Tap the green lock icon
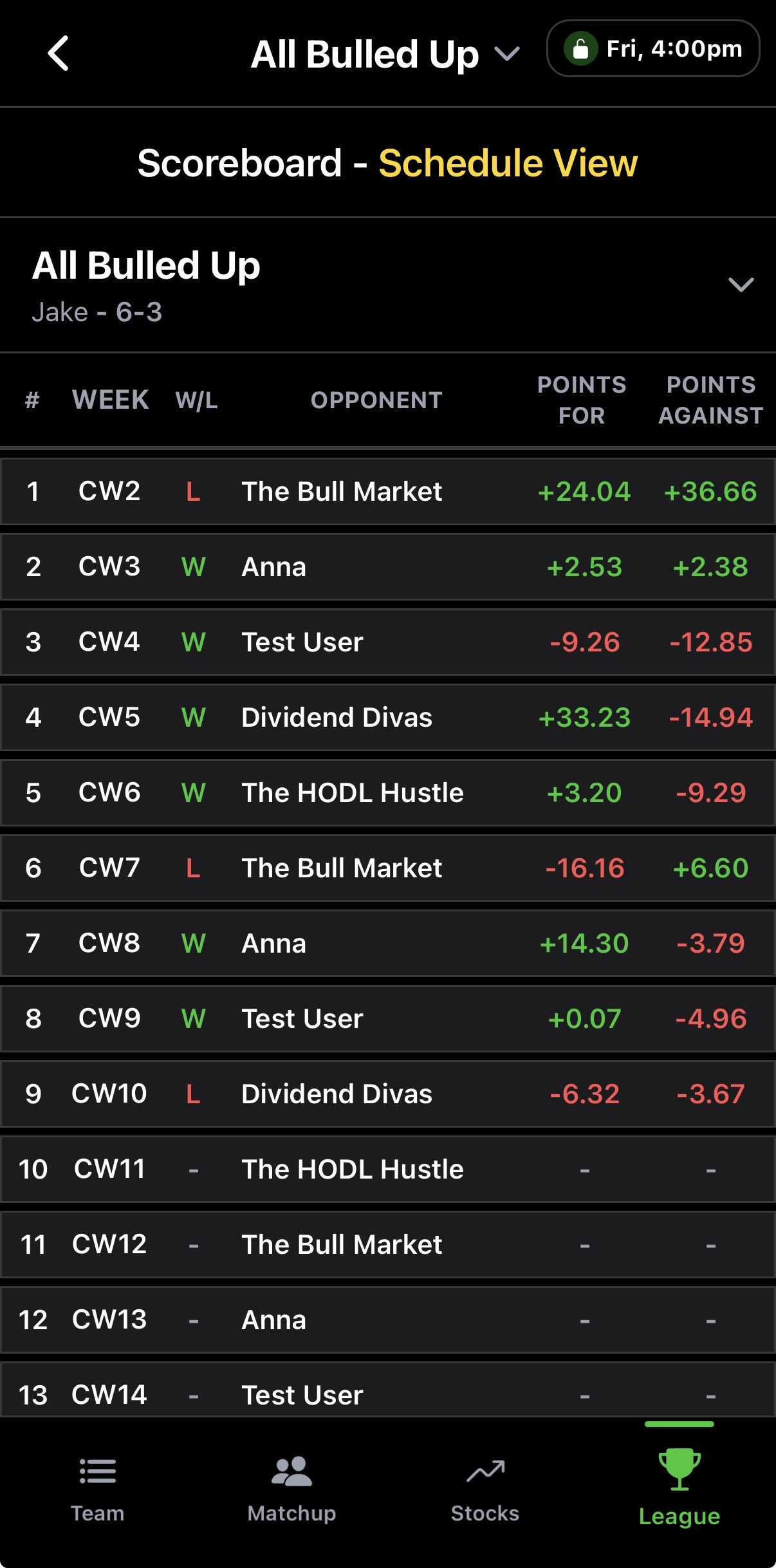 [582, 48]
